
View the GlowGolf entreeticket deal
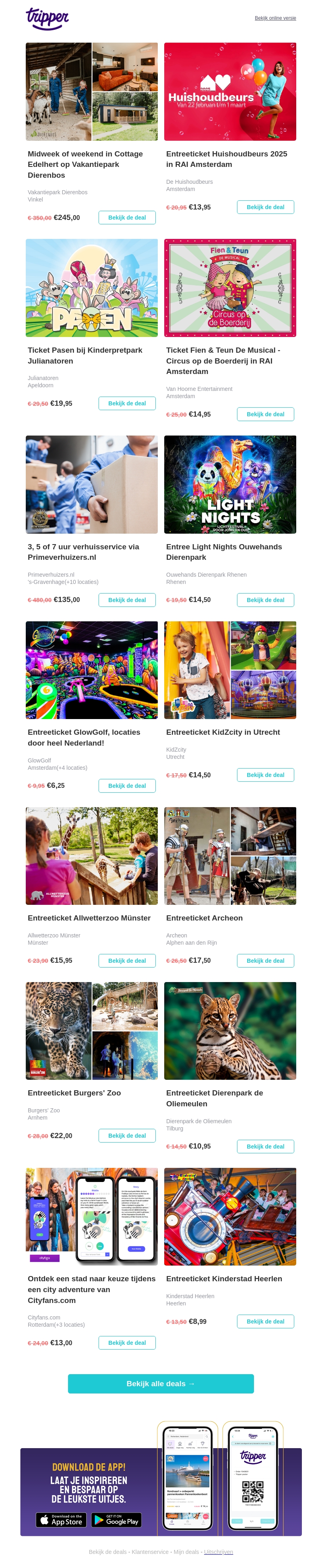[127, 786]
